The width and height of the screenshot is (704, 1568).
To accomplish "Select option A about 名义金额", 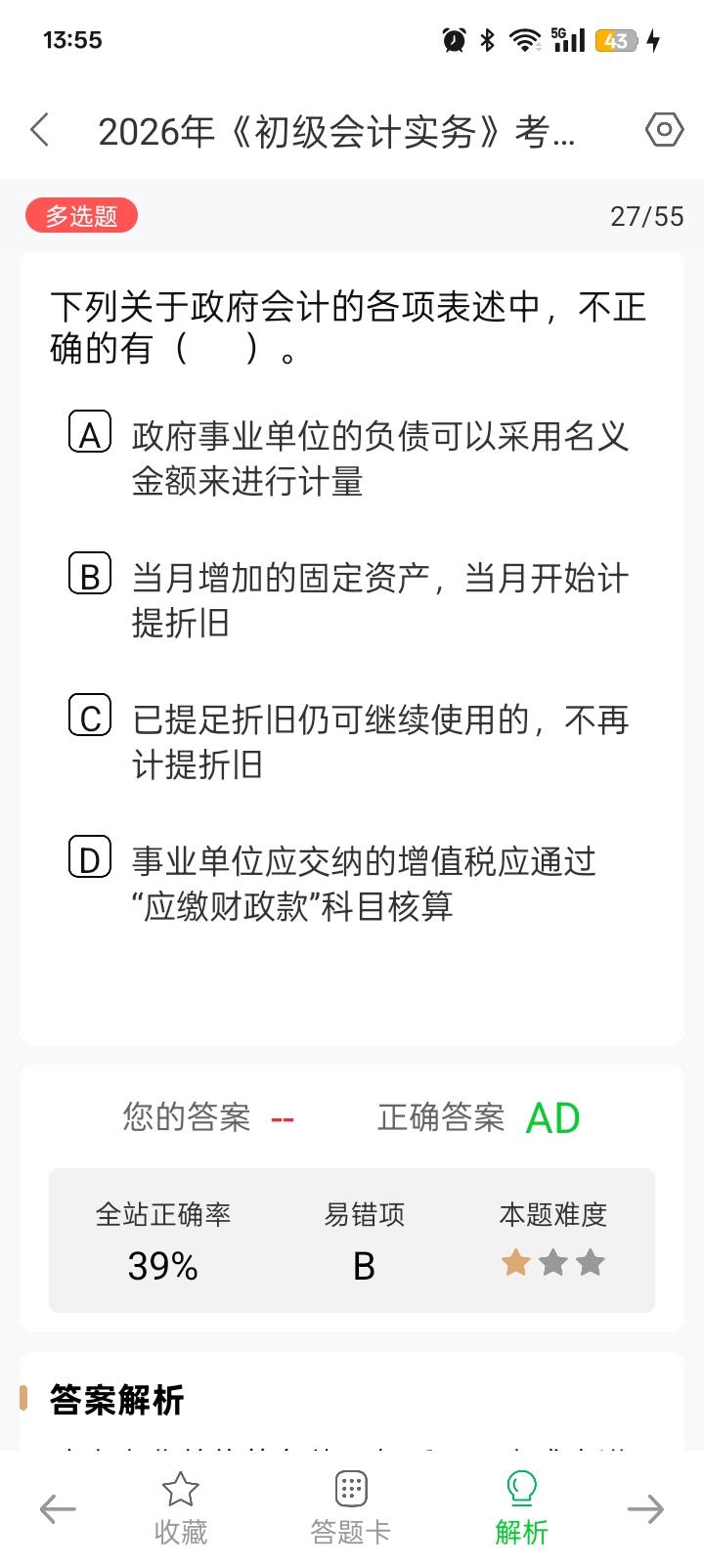I will [x=350, y=457].
